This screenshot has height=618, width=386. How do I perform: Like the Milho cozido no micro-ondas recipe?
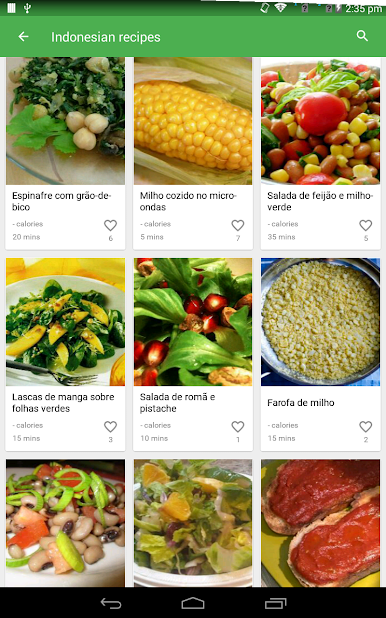[238, 225]
